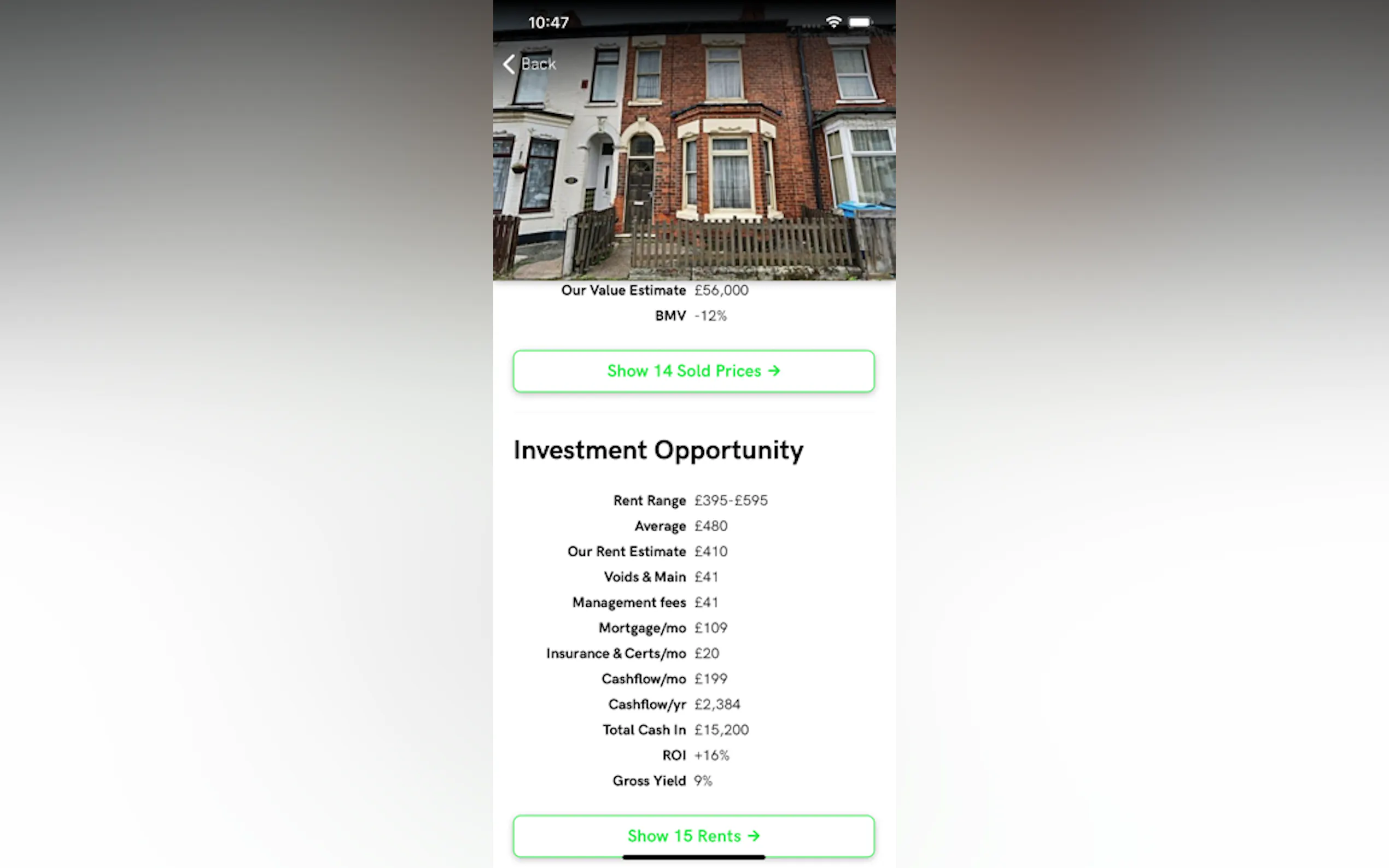Show 14 Sold Prices
Viewport: 1389px width, 868px height.
(x=693, y=371)
